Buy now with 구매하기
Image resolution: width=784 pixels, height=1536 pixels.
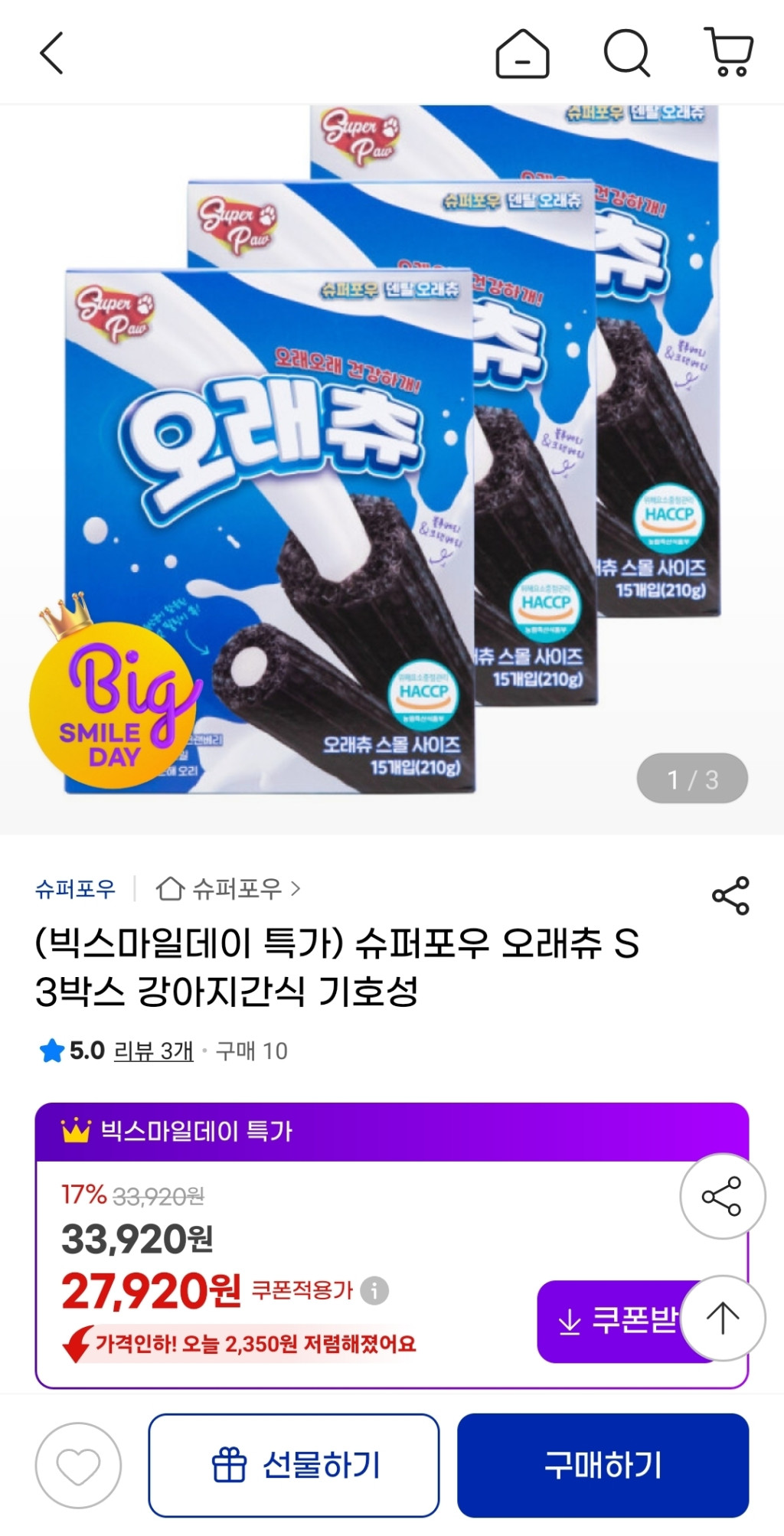tap(603, 1466)
